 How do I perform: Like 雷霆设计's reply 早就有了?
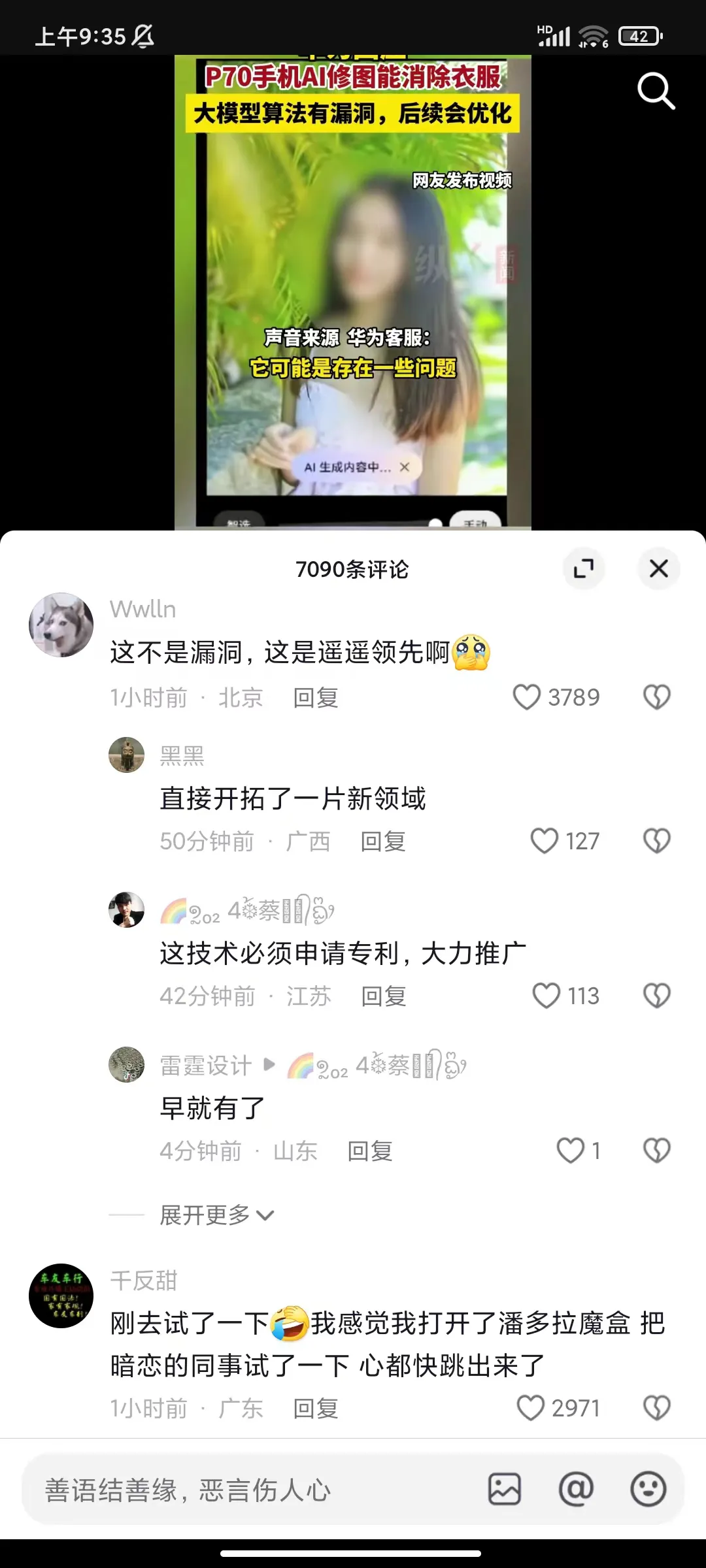[569, 1151]
